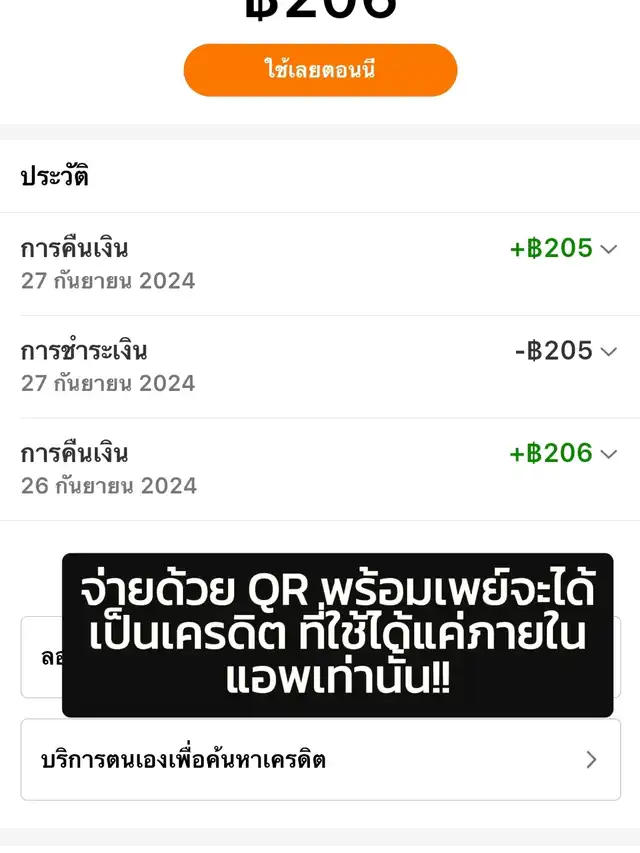Expand the -฿205 การชำระเงิน entry

[608, 352]
